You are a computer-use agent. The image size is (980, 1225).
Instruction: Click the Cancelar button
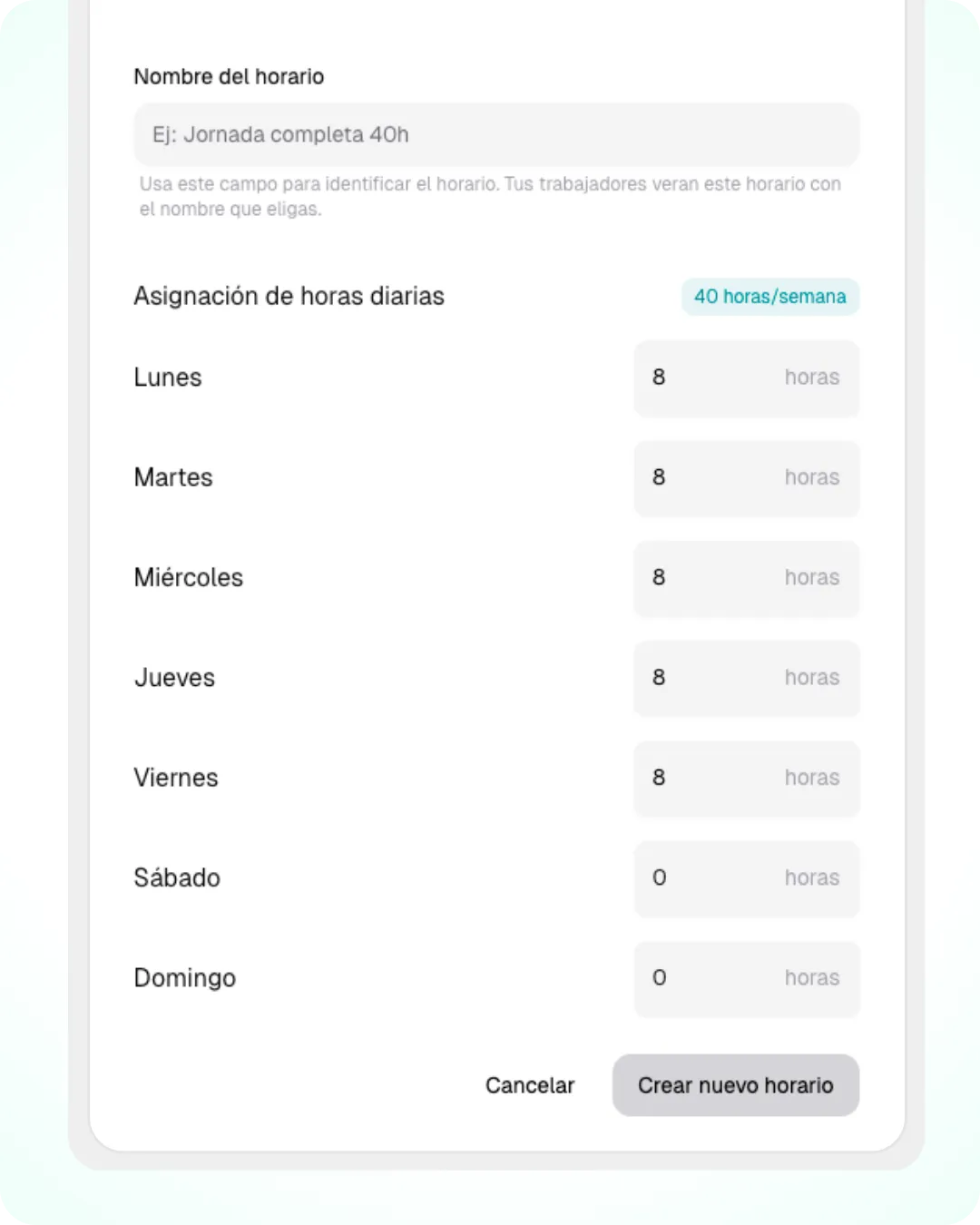click(530, 1085)
